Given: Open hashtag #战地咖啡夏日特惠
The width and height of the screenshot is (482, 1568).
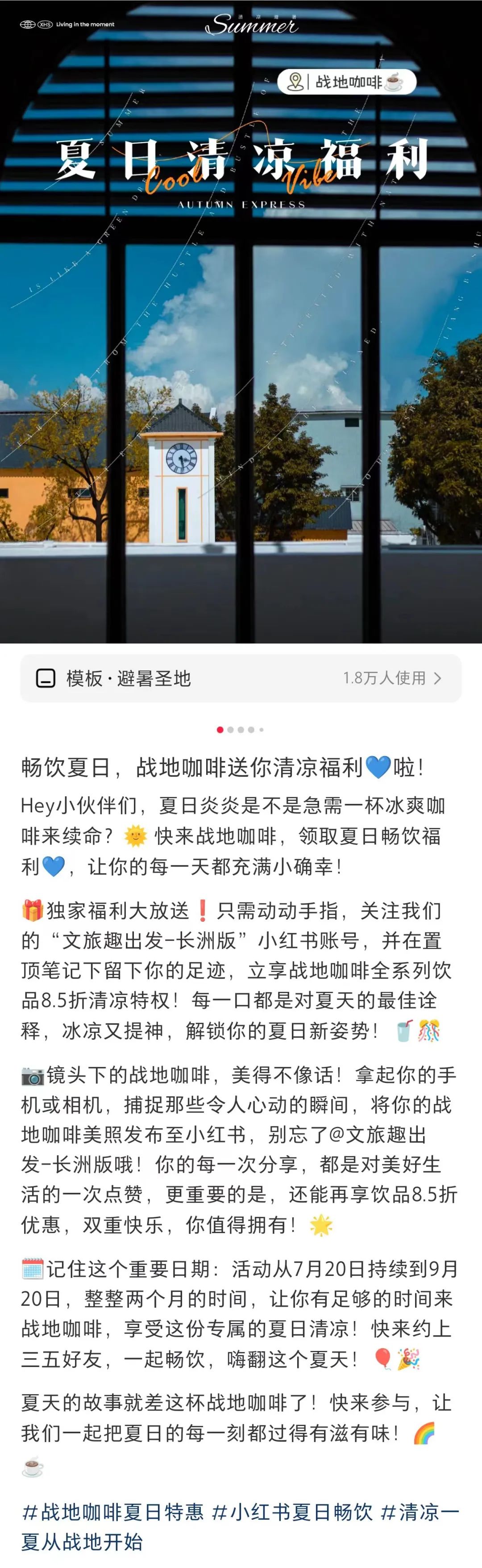Looking at the screenshot, I should pyautogui.click(x=112, y=1512).
